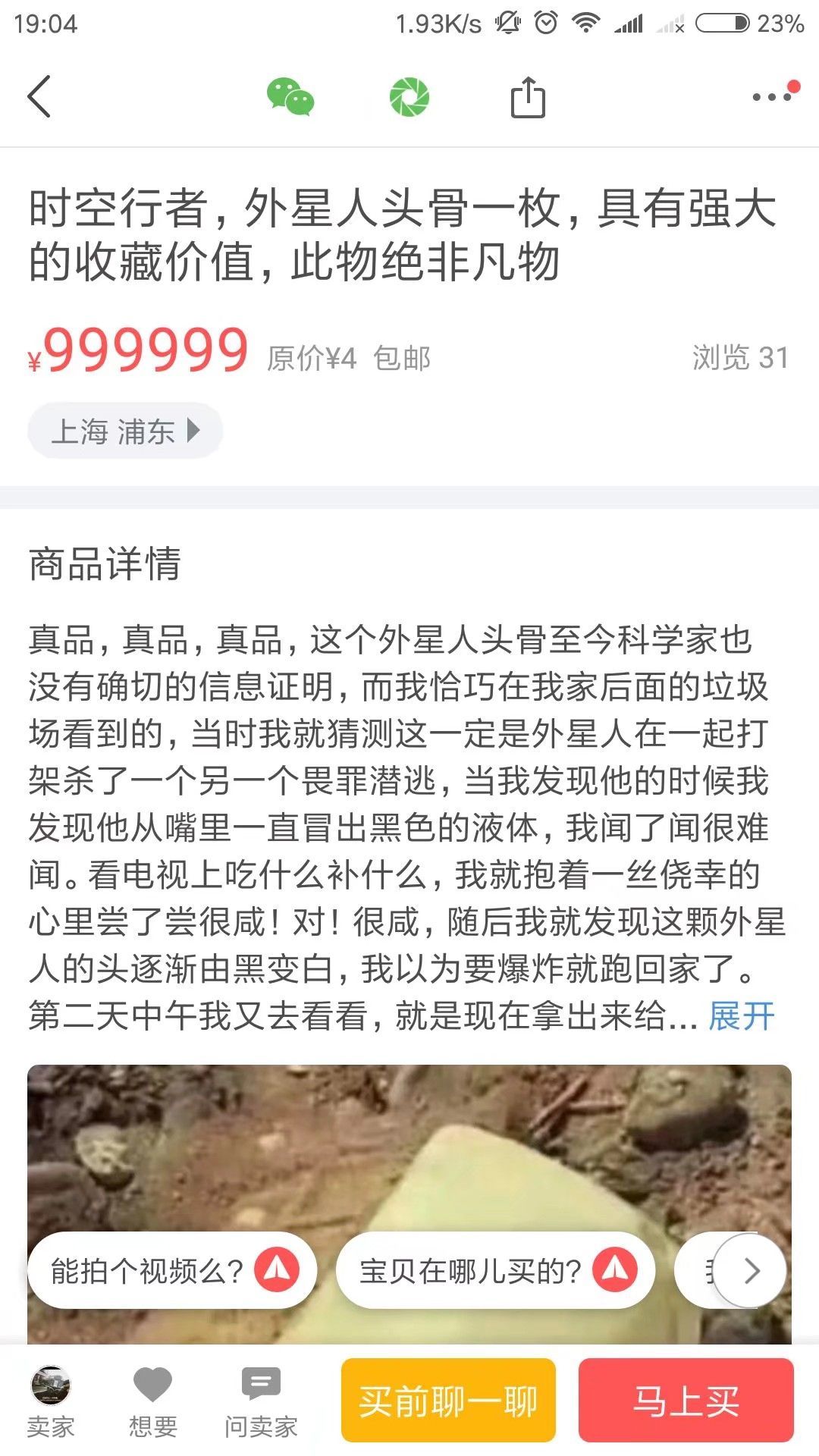
Task: Expand the description with 展开
Action: coord(741,1016)
